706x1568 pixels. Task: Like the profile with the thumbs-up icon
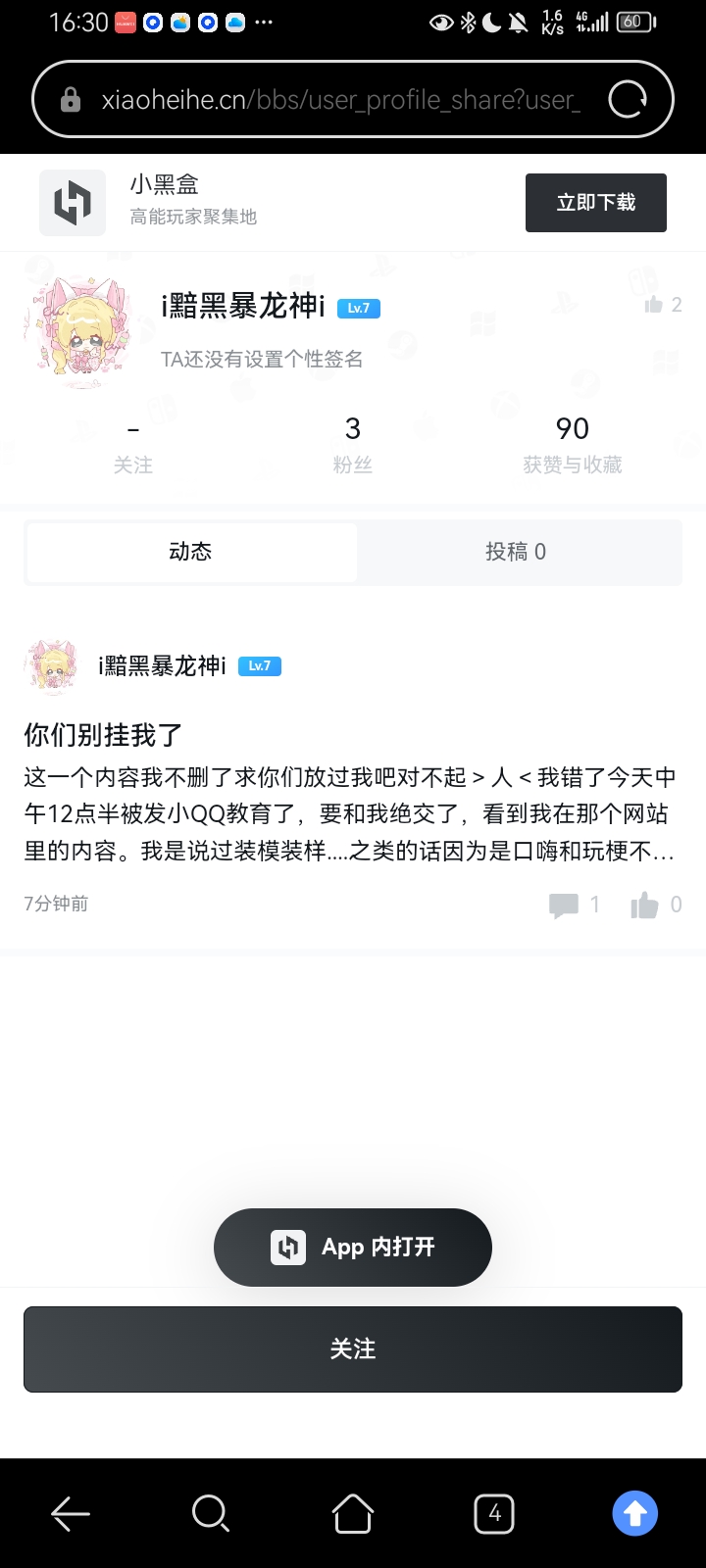[654, 305]
